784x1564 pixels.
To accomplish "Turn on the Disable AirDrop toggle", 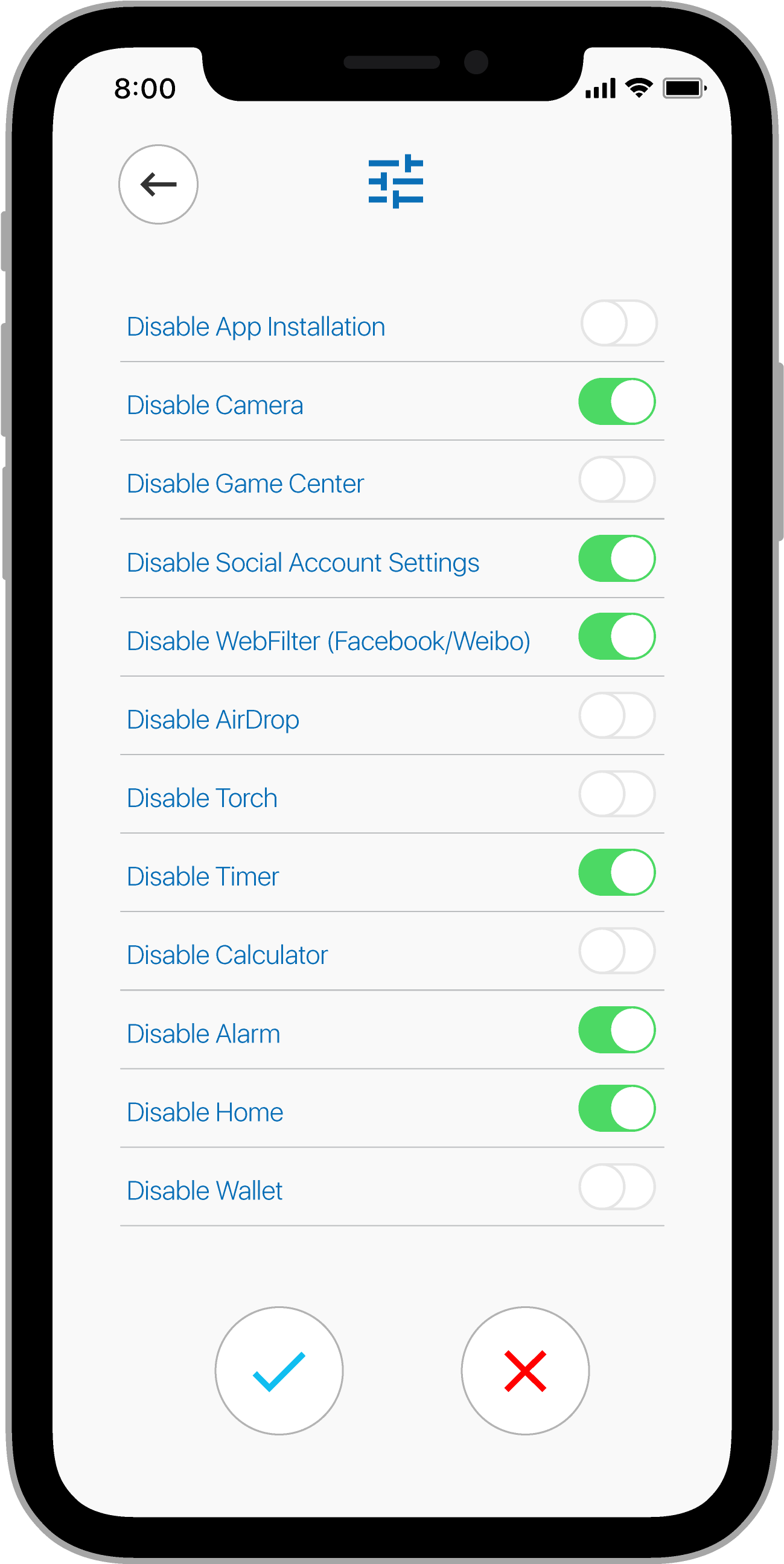I will click(x=616, y=715).
